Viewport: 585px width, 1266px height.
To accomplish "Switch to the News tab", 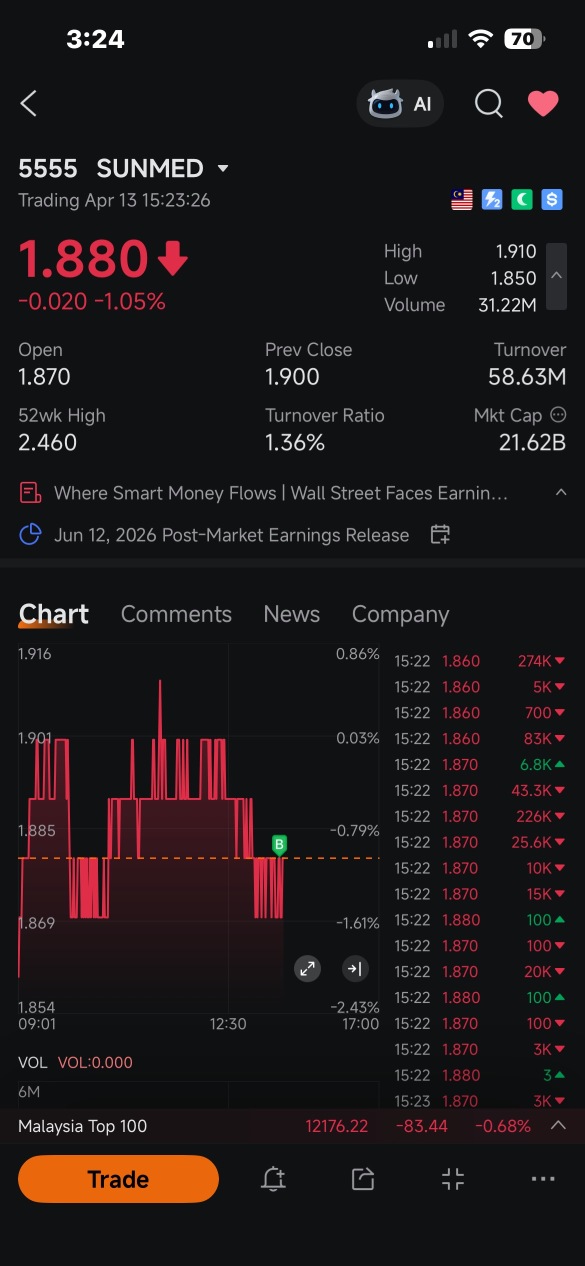I will click(x=292, y=614).
